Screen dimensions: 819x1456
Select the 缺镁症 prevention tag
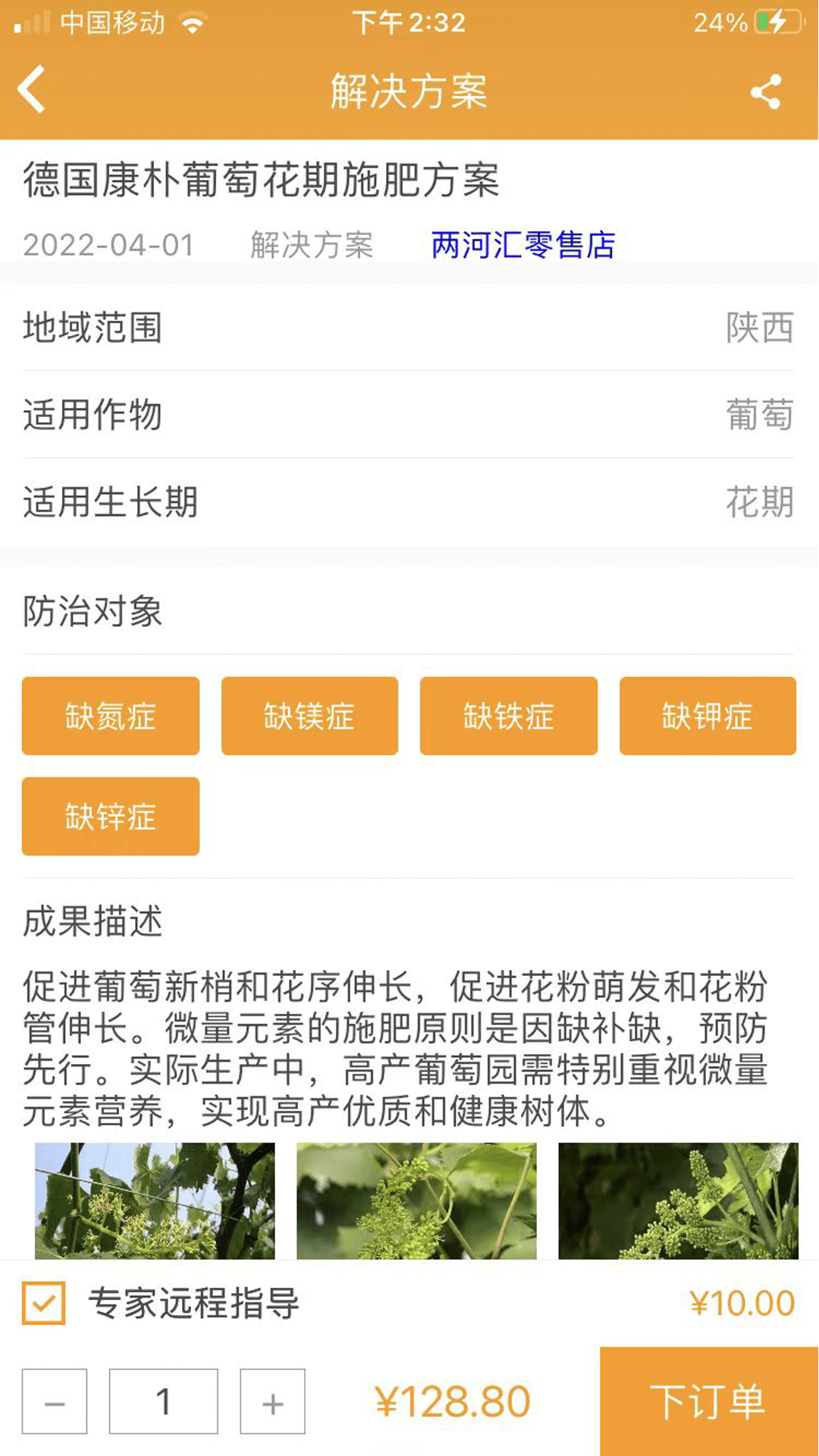(x=309, y=716)
